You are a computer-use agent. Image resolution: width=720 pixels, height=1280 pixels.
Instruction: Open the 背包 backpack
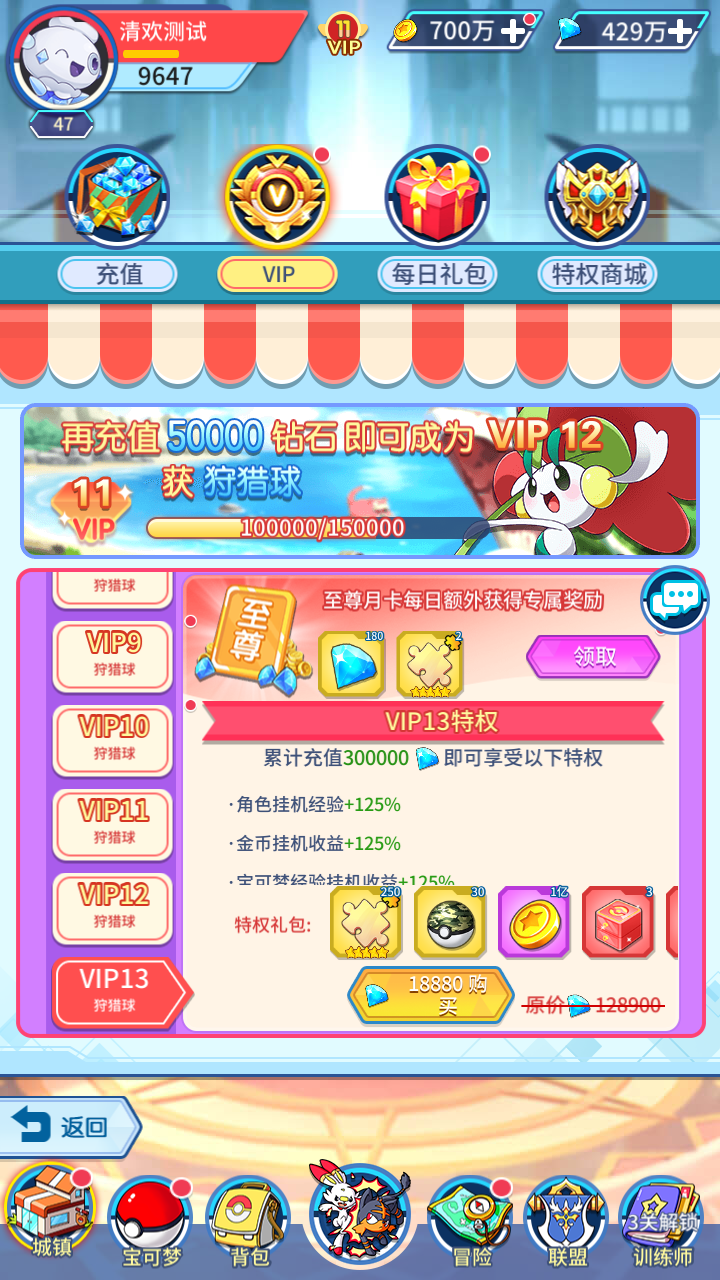248,1222
